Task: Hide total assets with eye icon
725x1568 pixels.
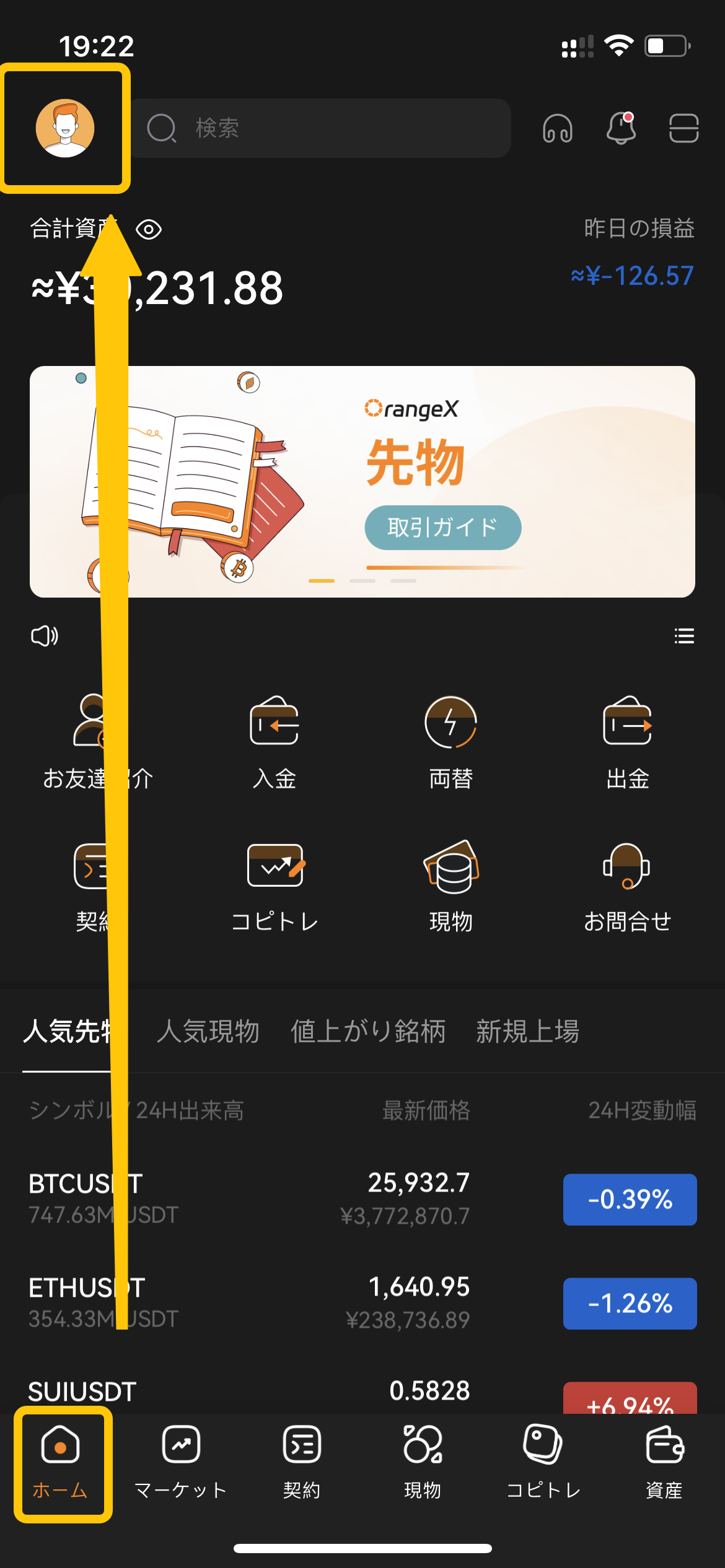Action: (x=149, y=230)
